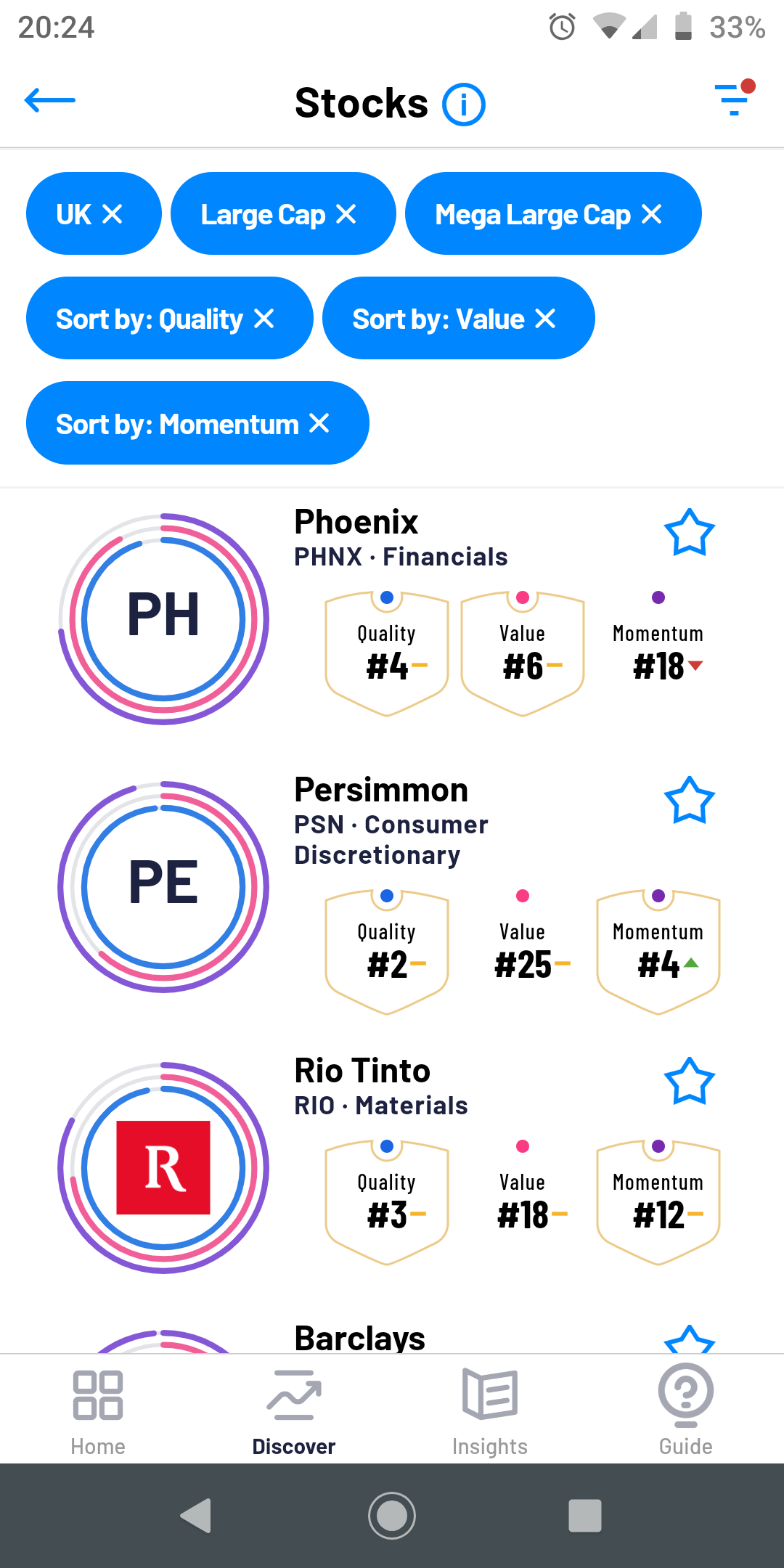Clear the Sort by: Value chip
The height and width of the screenshot is (1568, 784).
(x=545, y=319)
